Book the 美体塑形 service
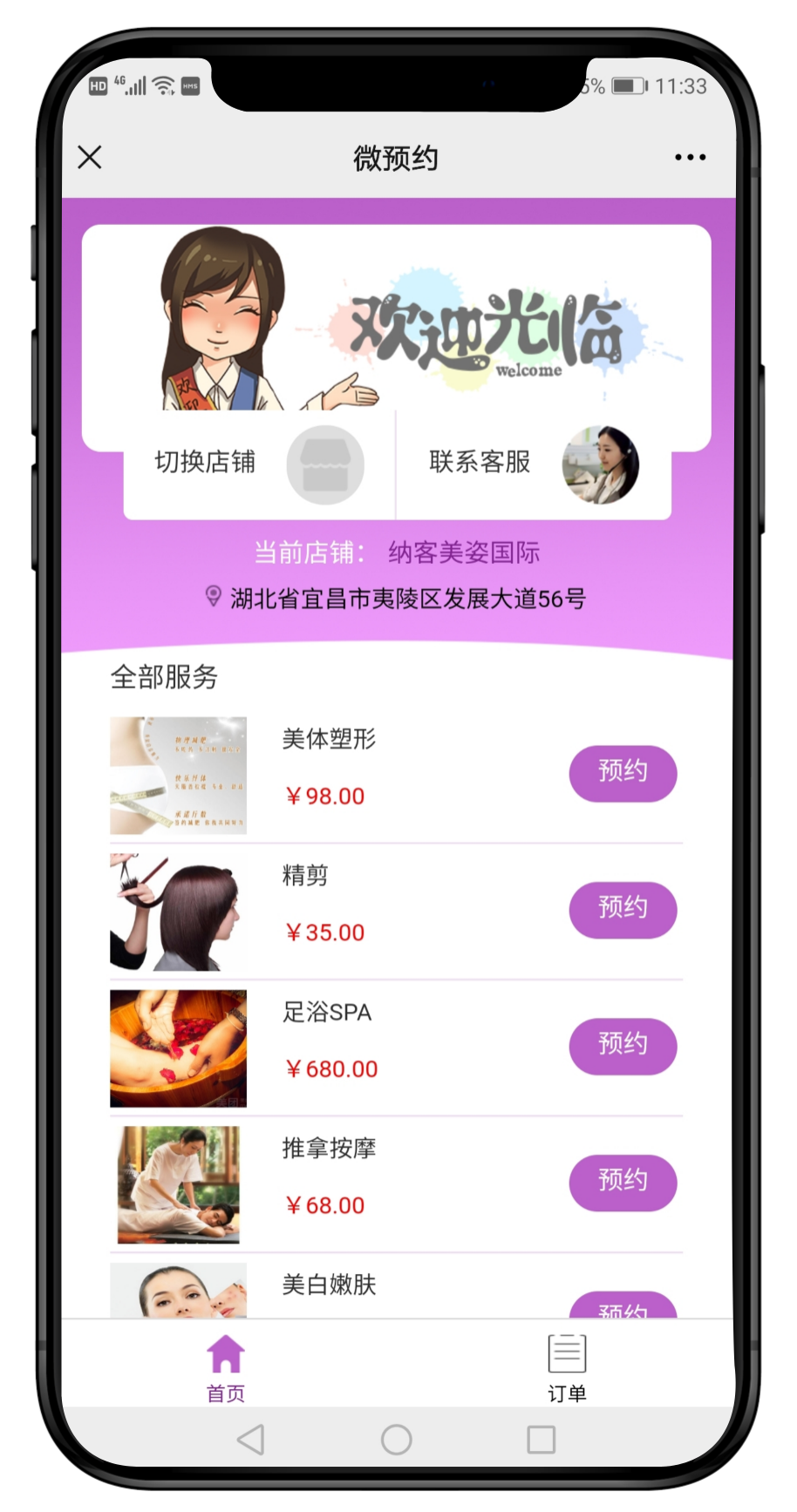 point(623,773)
